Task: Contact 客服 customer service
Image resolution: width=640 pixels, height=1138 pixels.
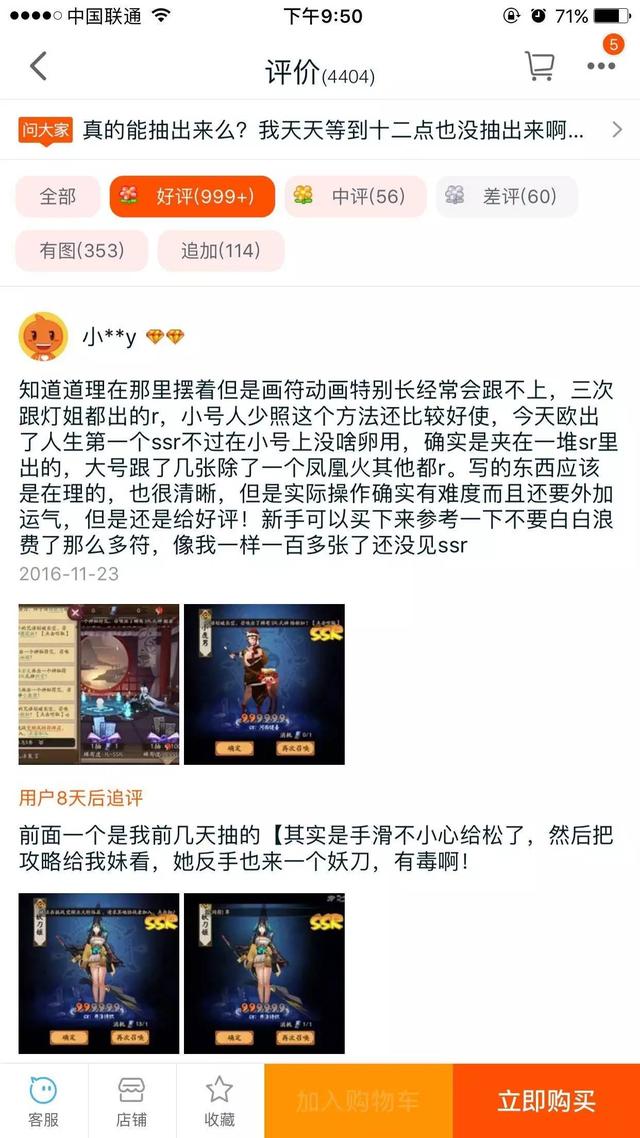Action: (43, 1100)
